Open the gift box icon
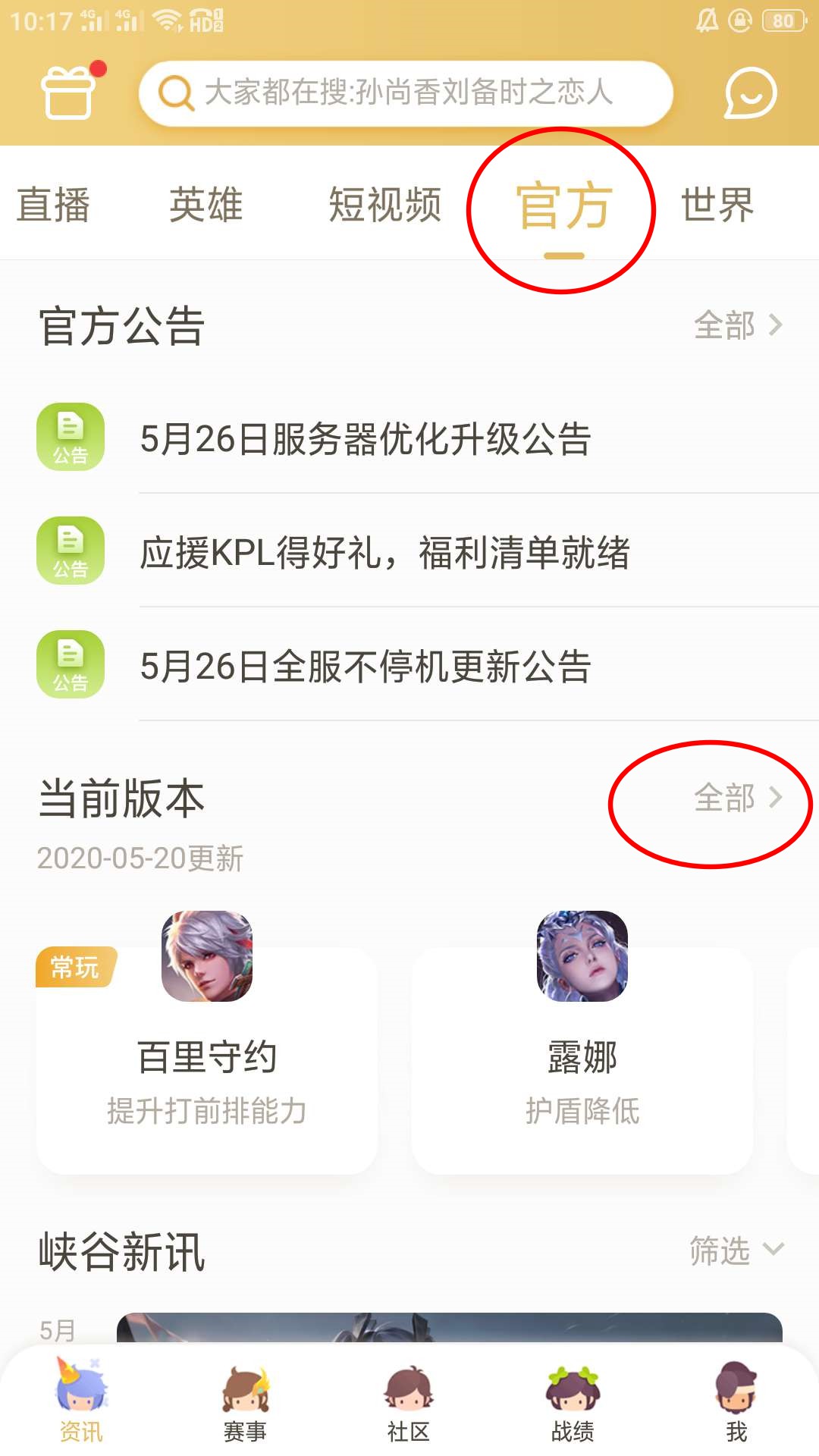The image size is (819, 1456). pyautogui.click(x=69, y=93)
